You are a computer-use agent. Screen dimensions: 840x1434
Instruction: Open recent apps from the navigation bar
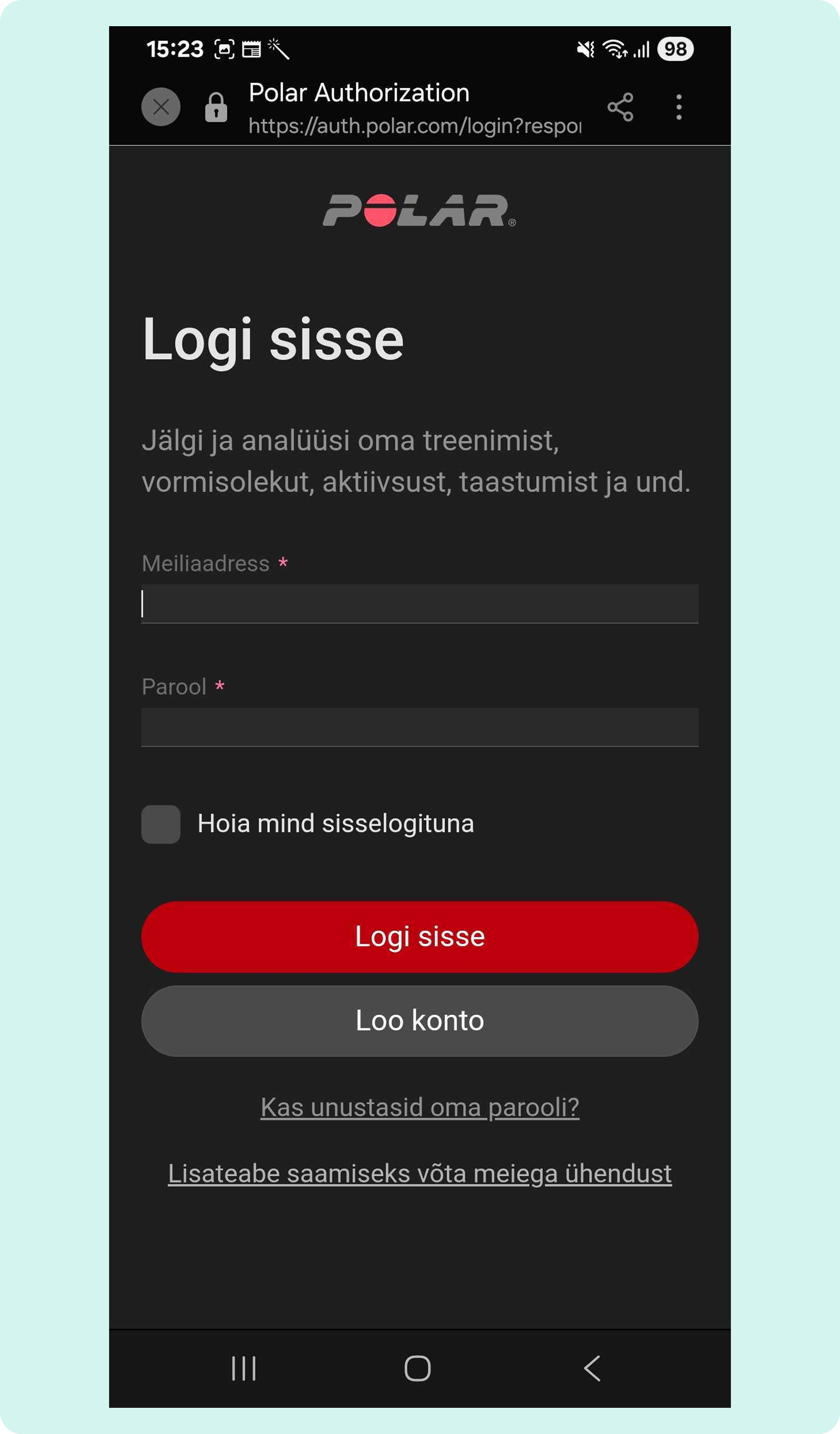point(244,1369)
